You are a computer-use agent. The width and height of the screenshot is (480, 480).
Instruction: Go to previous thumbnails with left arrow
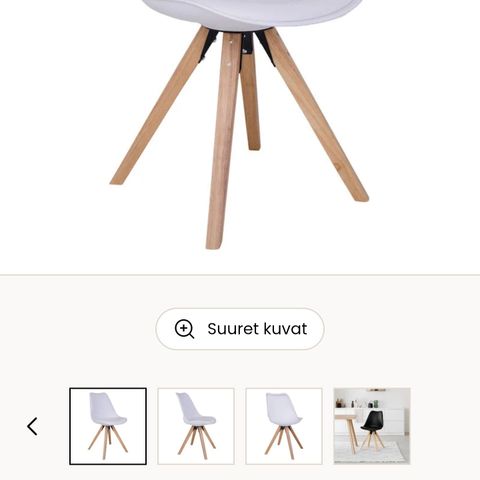[x=32, y=426]
